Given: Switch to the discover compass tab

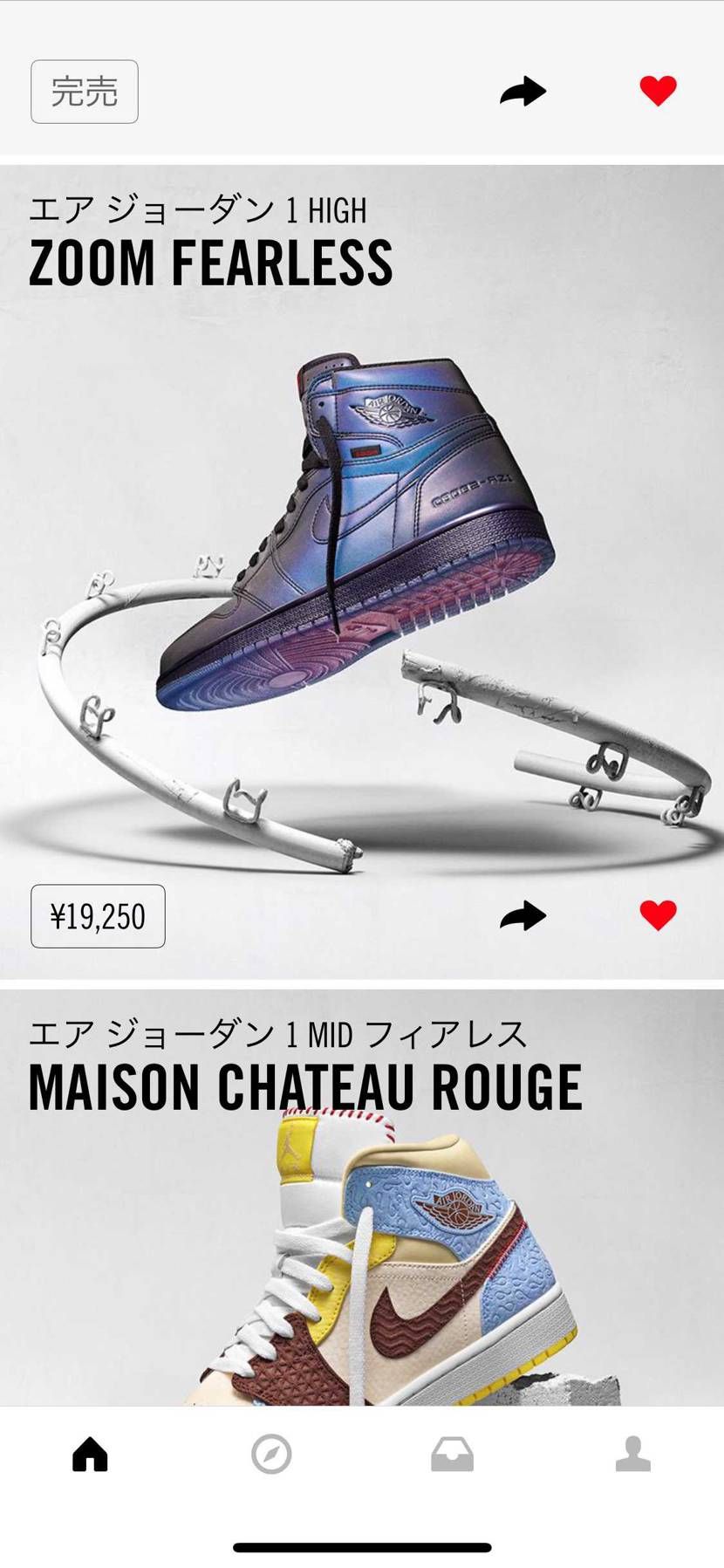Looking at the screenshot, I should coord(271,1455).
